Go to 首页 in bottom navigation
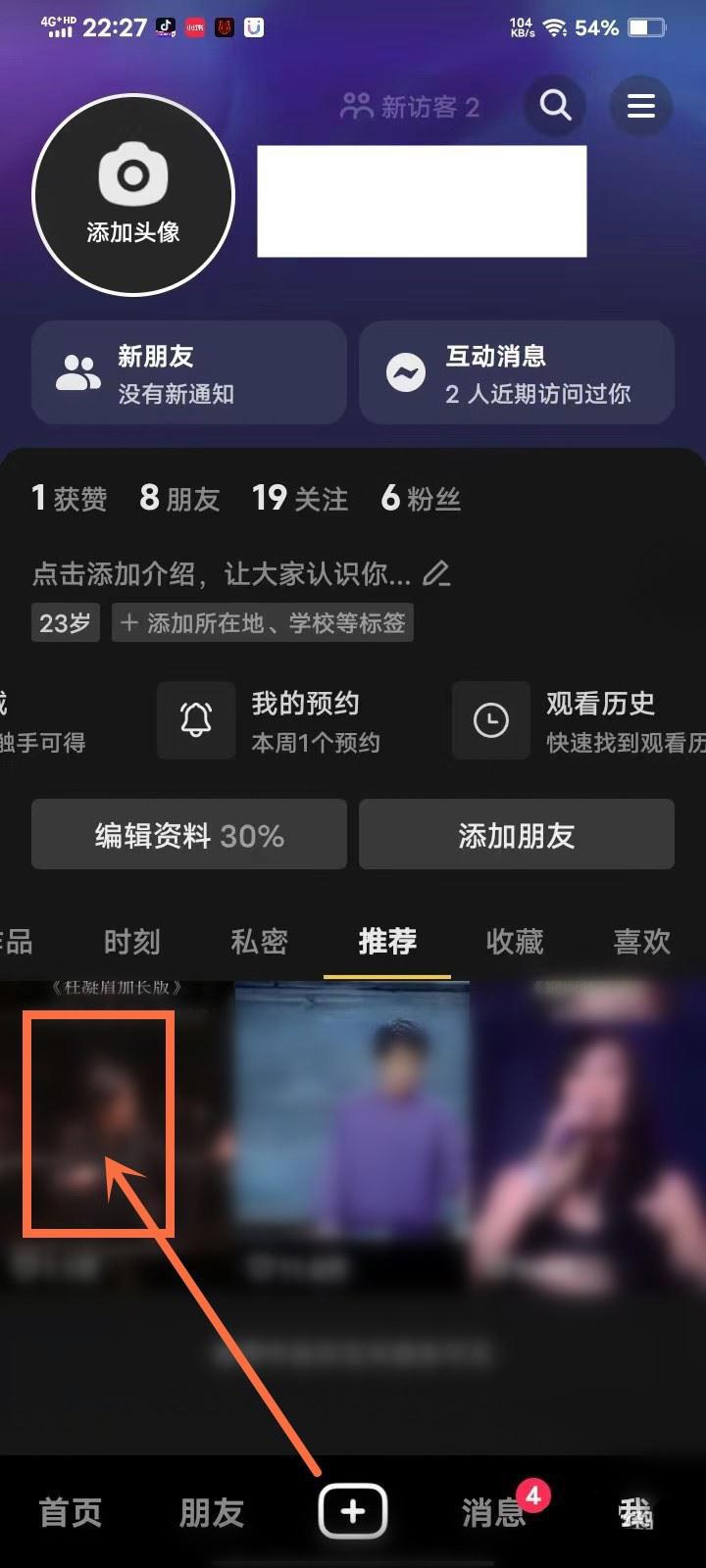 (x=71, y=1511)
